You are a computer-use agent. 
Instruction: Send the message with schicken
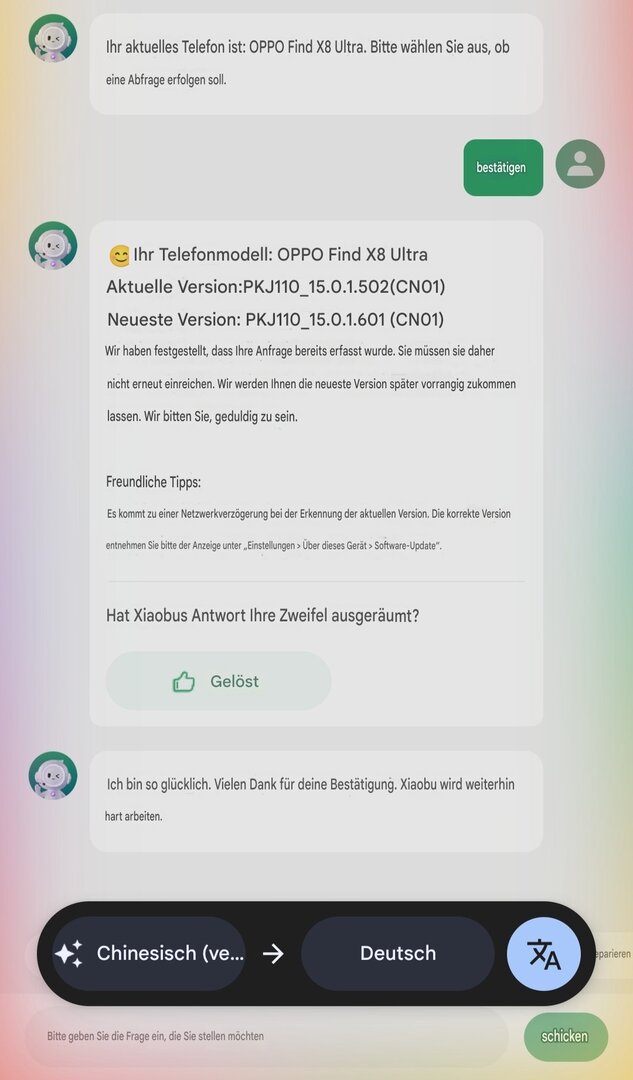click(565, 1036)
